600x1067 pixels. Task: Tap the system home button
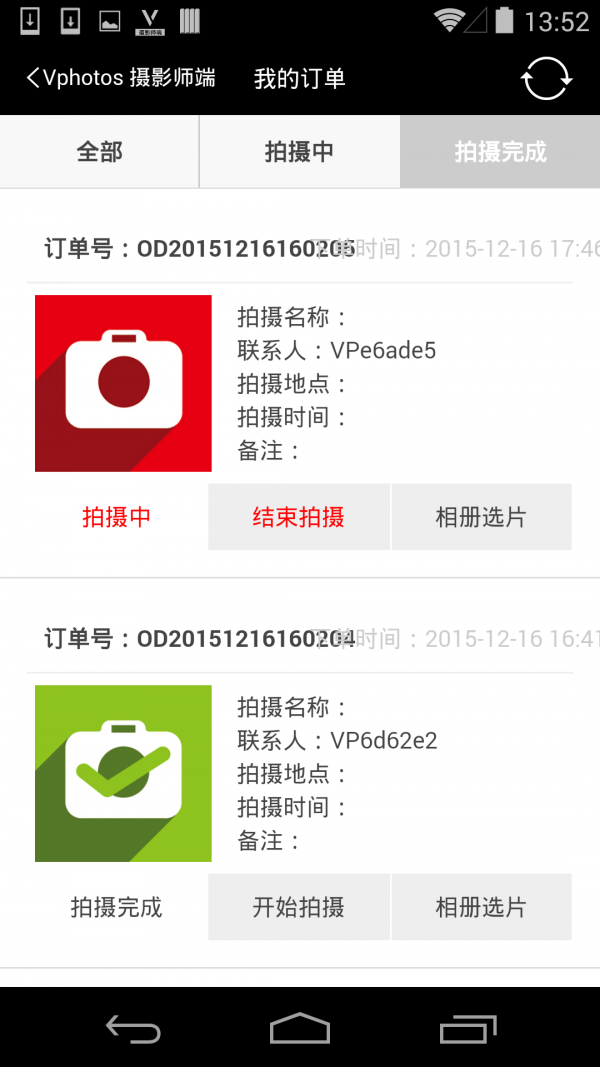coord(300,1028)
